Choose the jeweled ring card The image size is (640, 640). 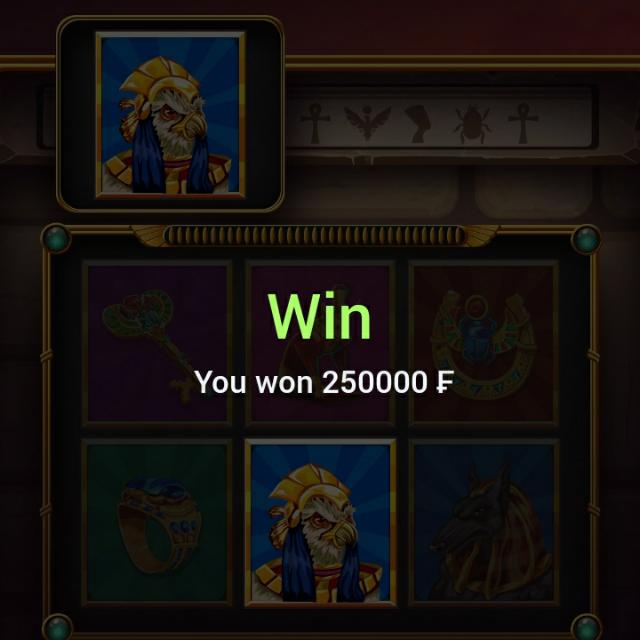(157, 522)
